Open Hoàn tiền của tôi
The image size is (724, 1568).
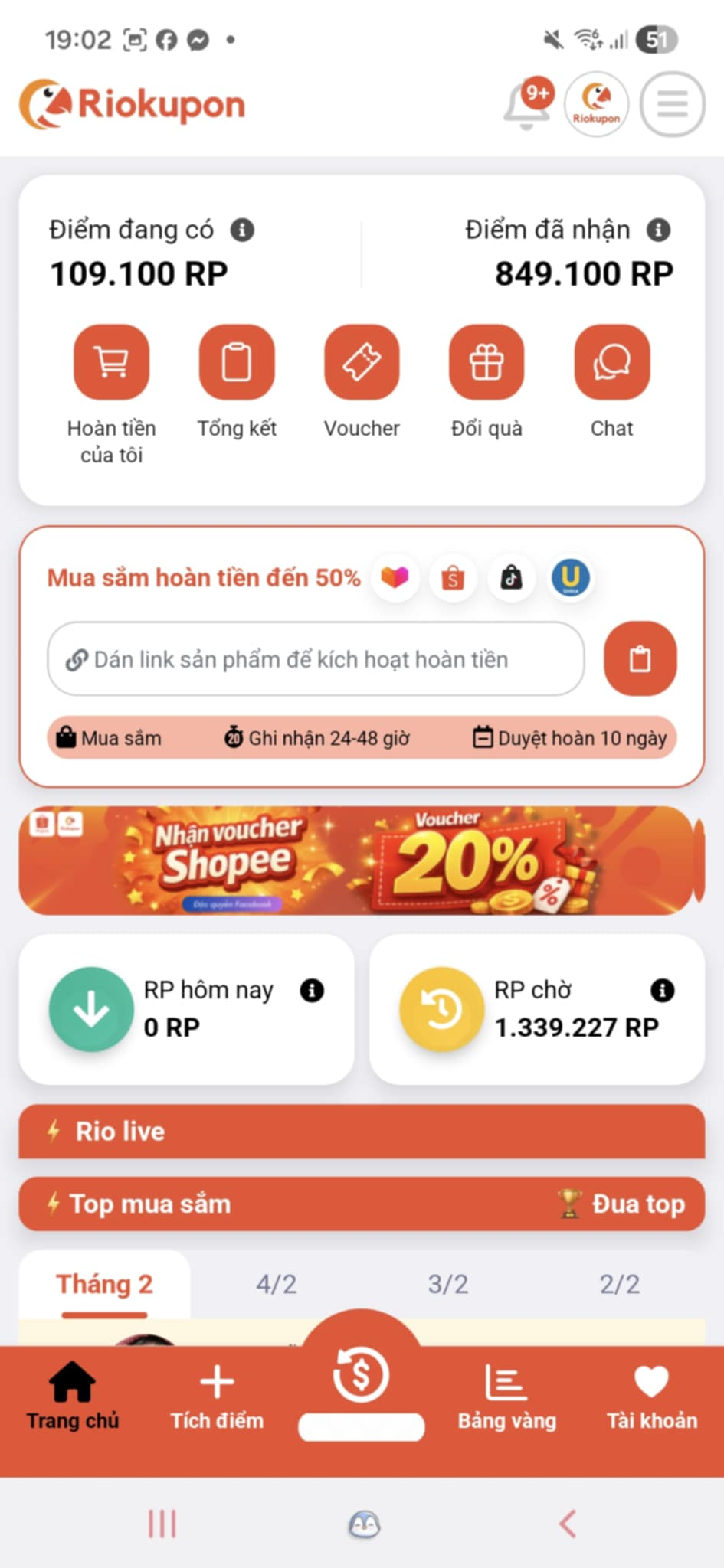[112, 362]
